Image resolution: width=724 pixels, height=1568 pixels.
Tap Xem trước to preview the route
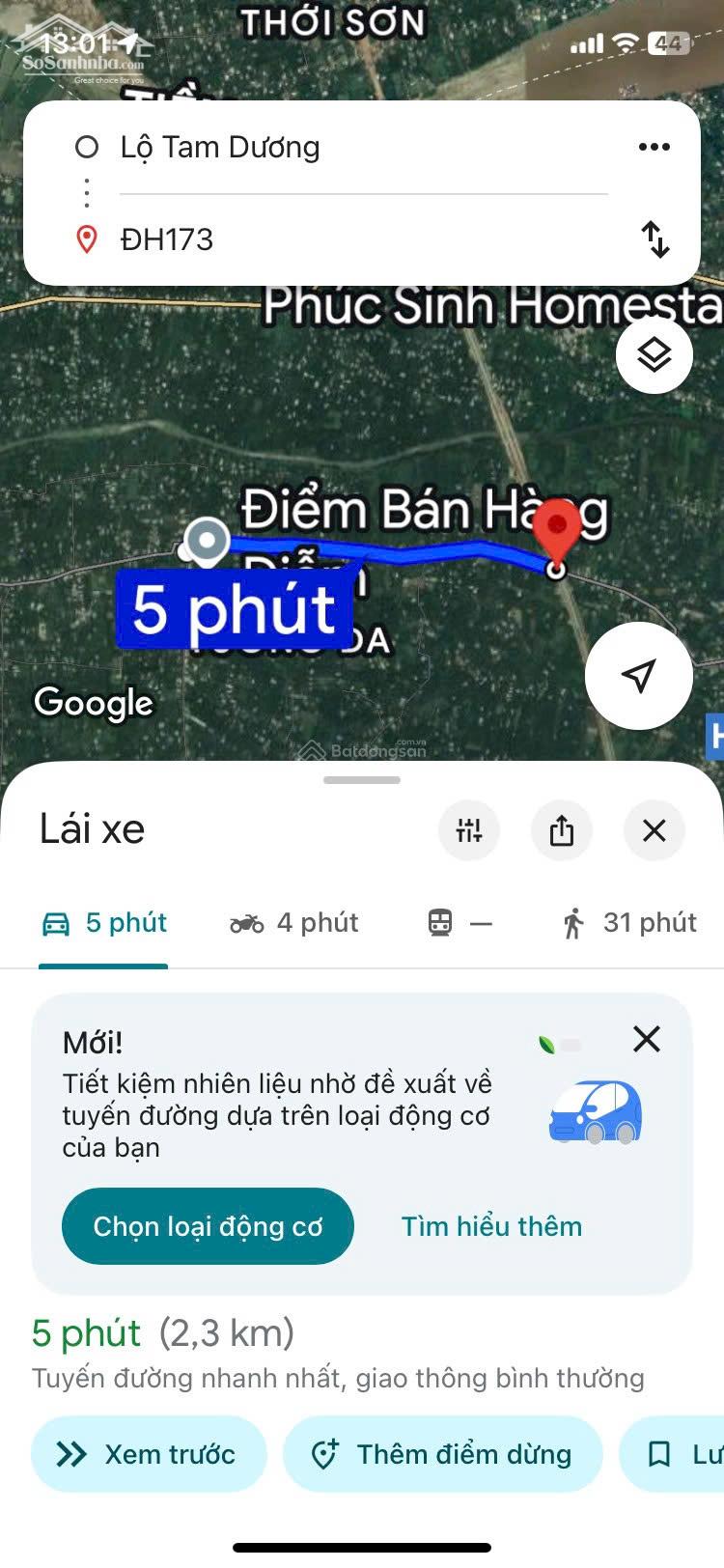148,1453
